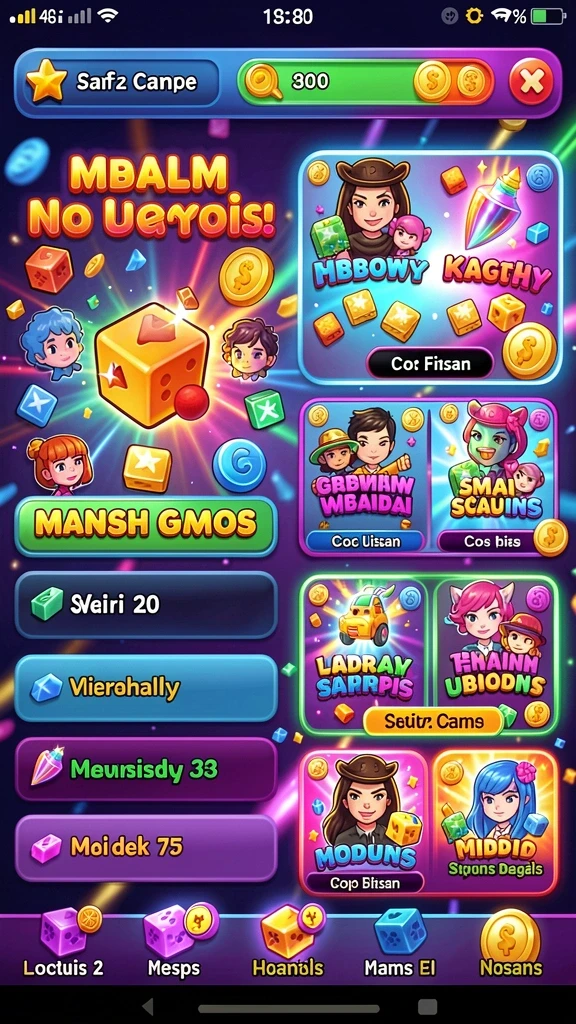The height and width of the screenshot is (1024, 576).
Task: Launch the Ladray Sarrpis game card
Action: click(364, 652)
